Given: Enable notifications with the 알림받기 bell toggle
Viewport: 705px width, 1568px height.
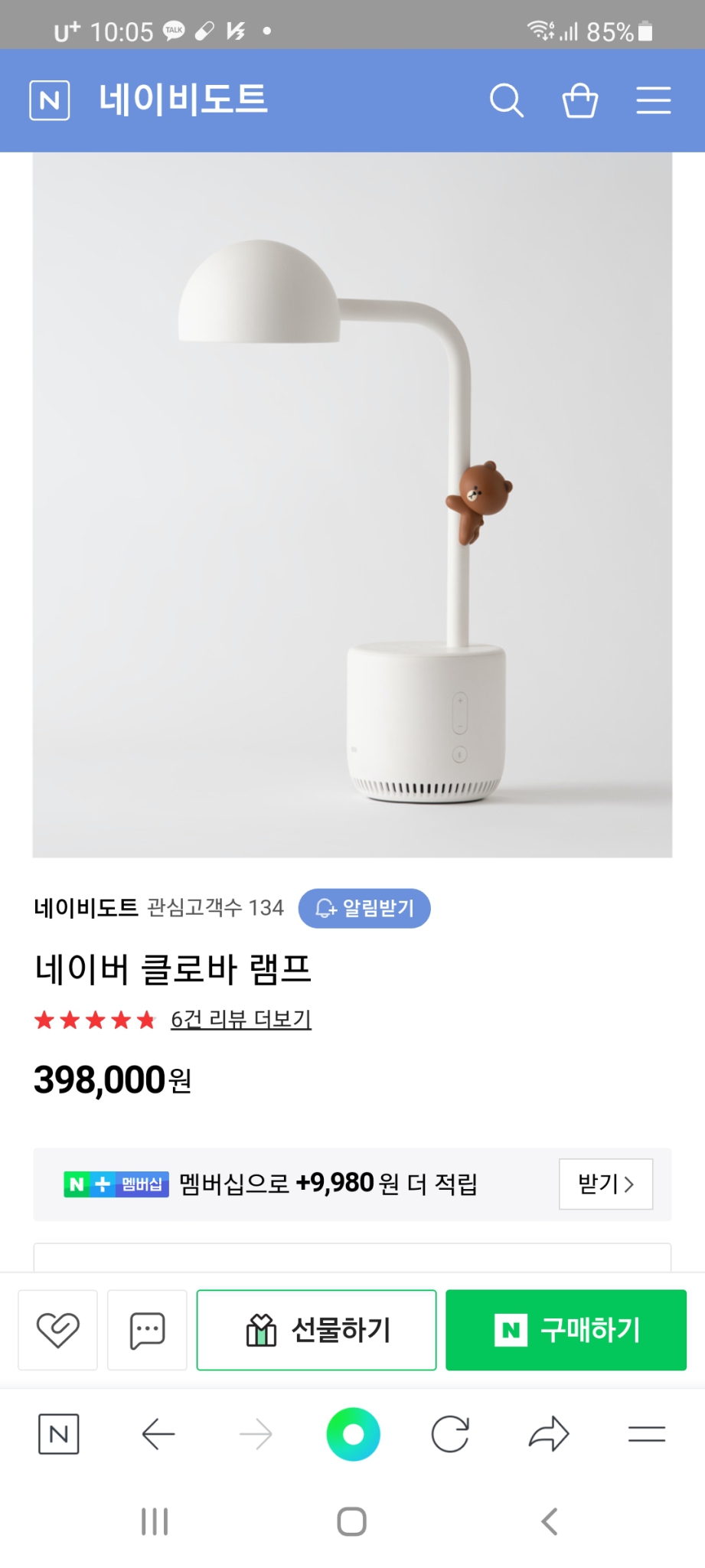Looking at the screenshot, I should [x=364, y=908].
